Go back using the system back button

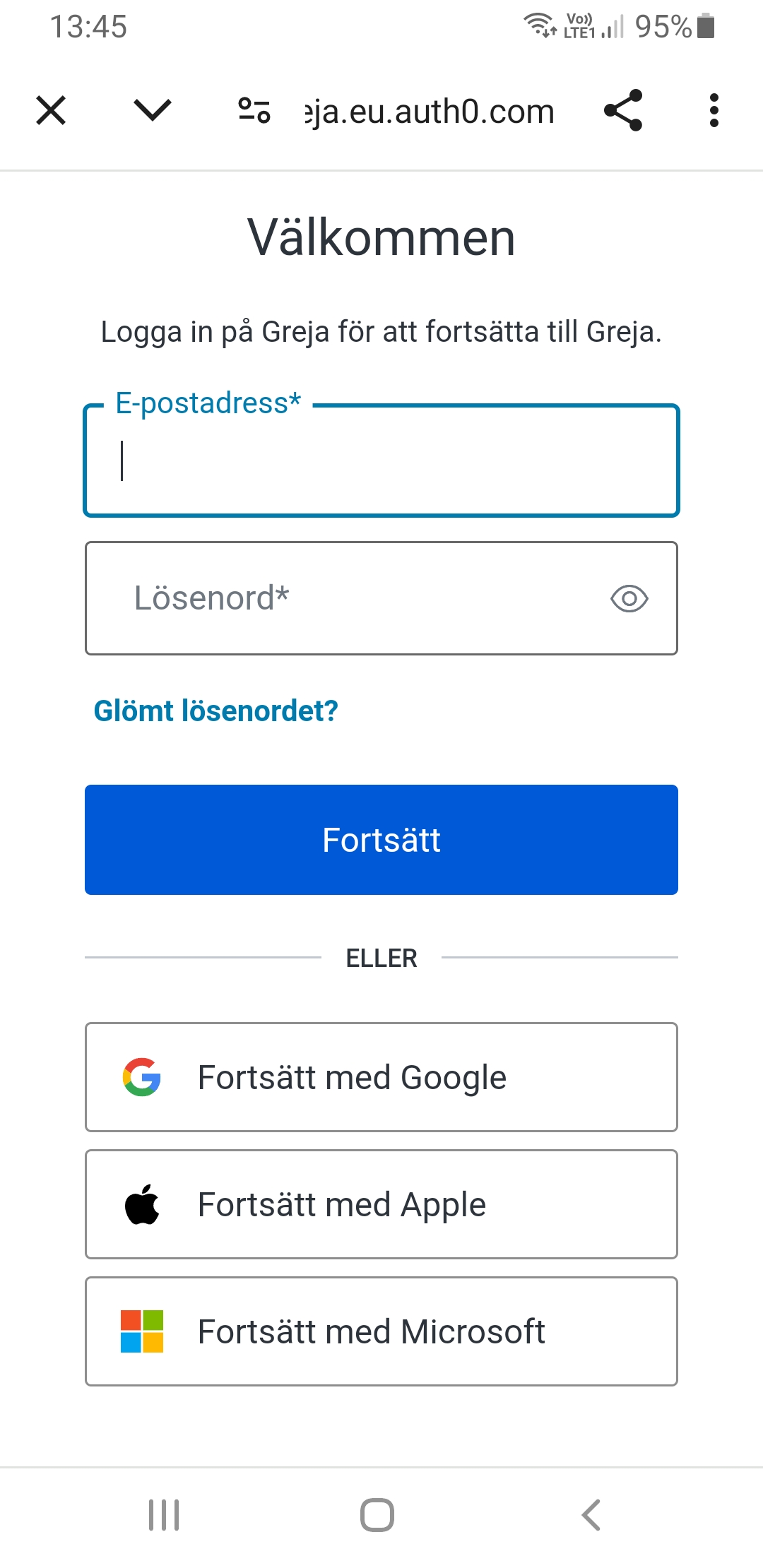click(591, 1515)
